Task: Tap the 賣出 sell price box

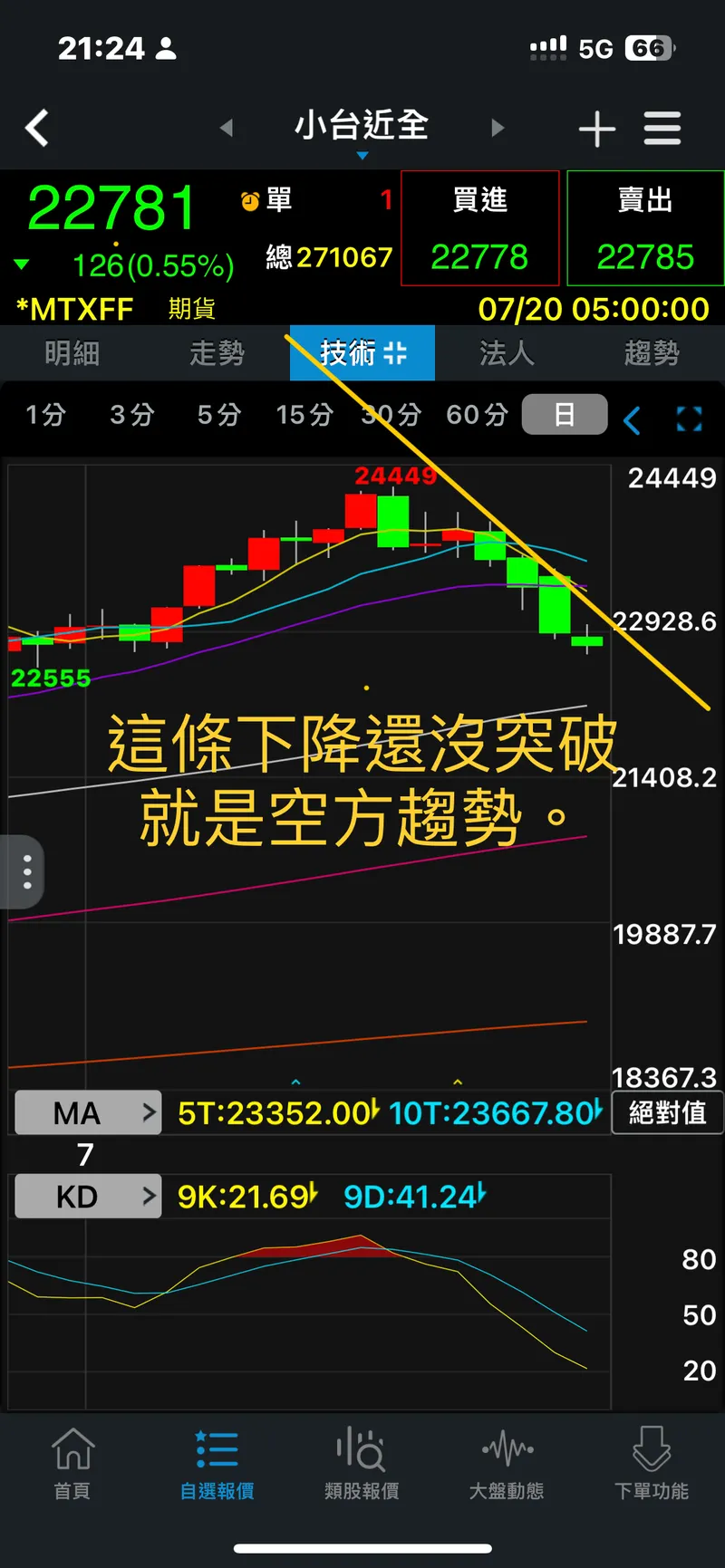Action: click(645, 228)
